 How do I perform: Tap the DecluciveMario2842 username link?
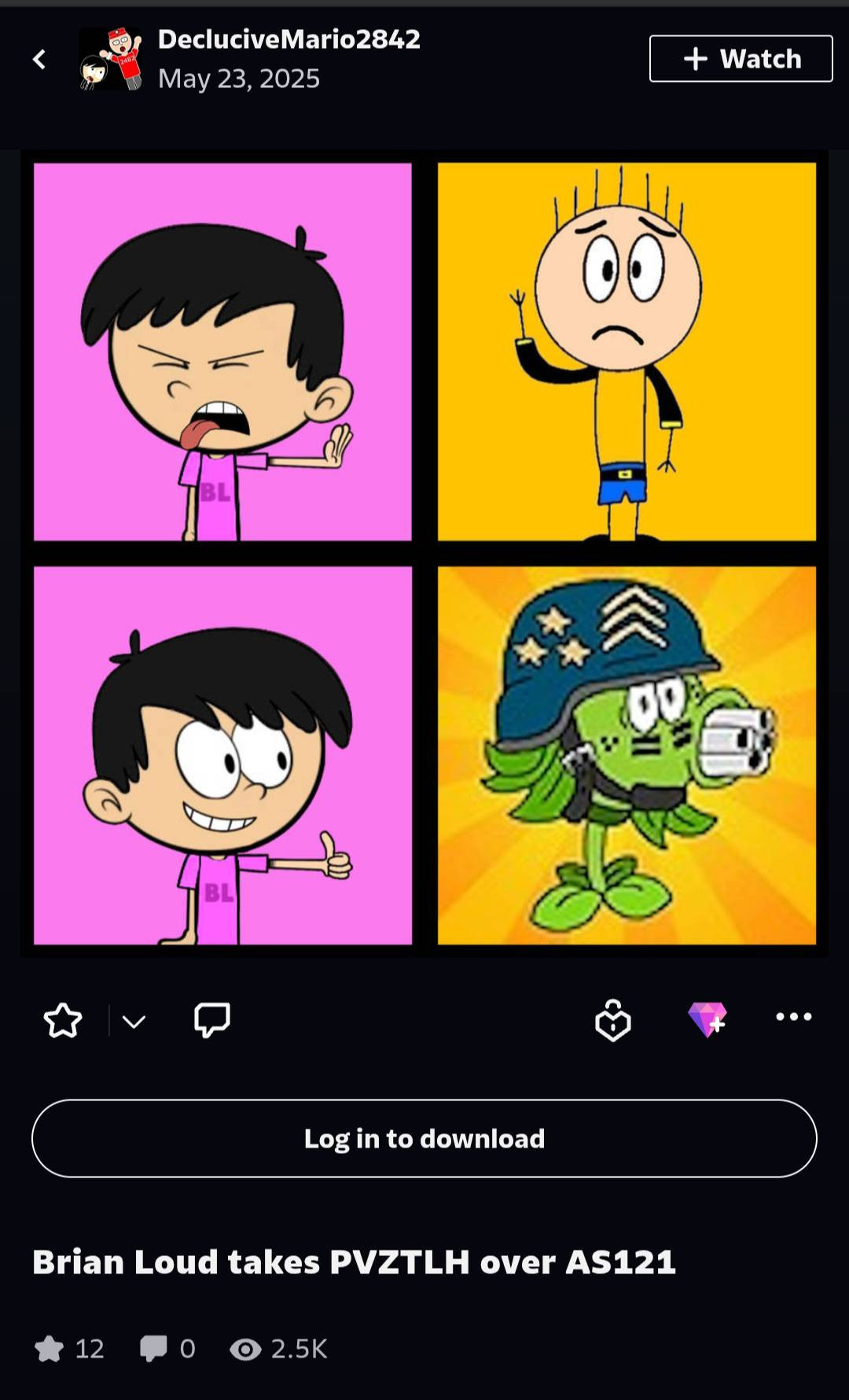point(289,39)
